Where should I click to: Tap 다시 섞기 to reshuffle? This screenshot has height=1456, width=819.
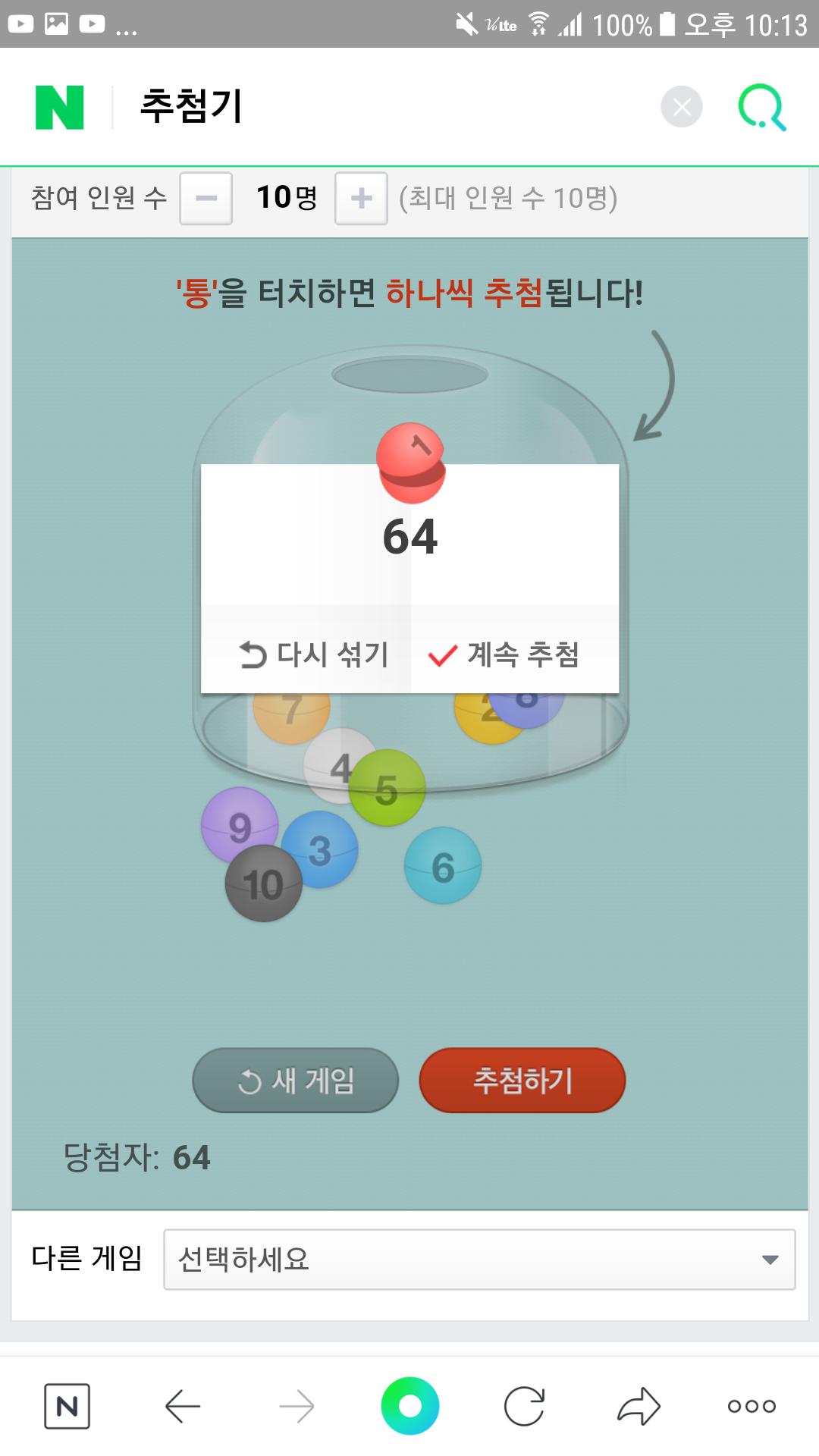pyautogui.click(x=313, y=654)
